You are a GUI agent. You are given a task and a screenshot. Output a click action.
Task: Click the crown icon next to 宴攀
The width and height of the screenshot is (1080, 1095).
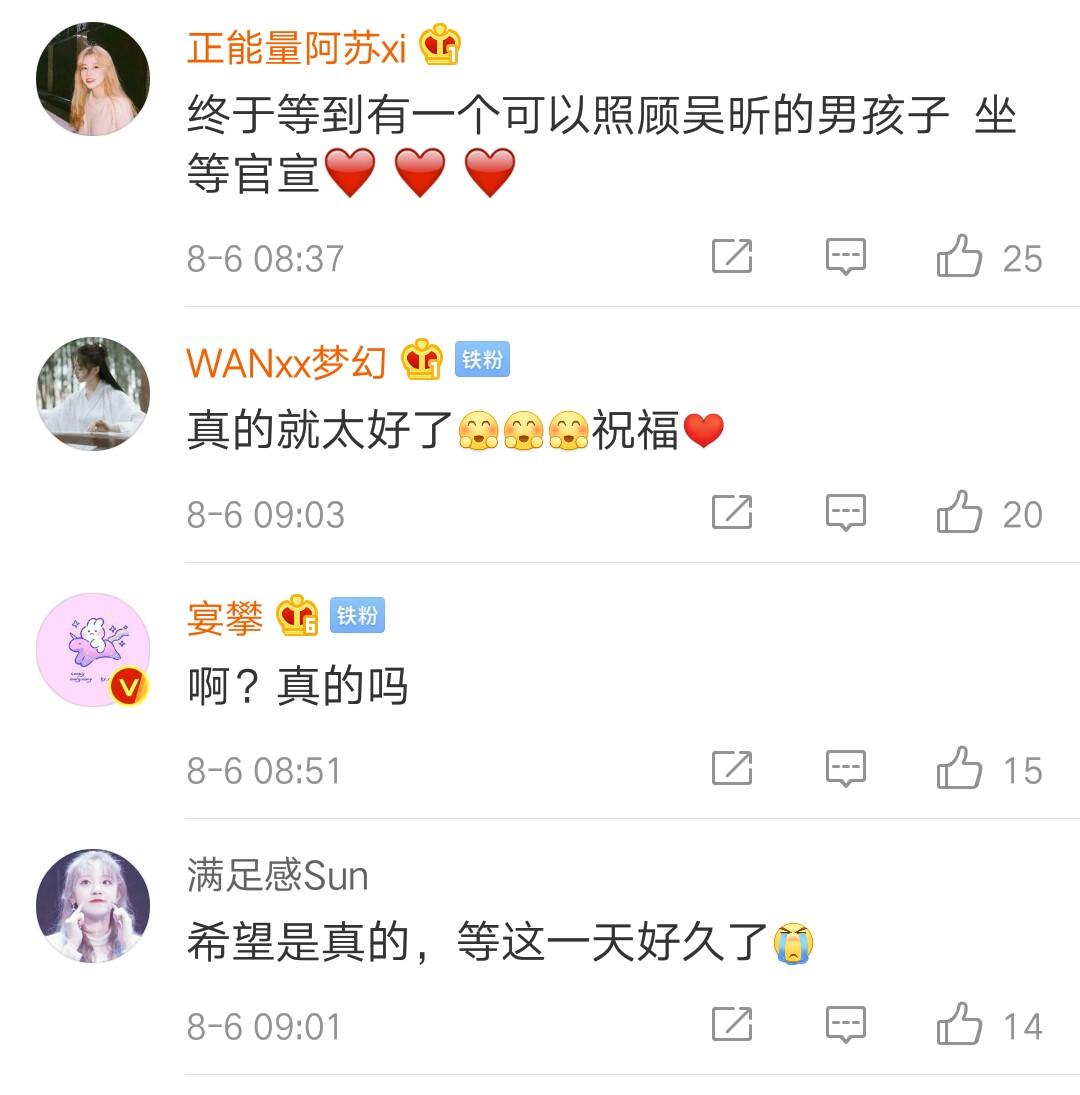coord(295,618)
